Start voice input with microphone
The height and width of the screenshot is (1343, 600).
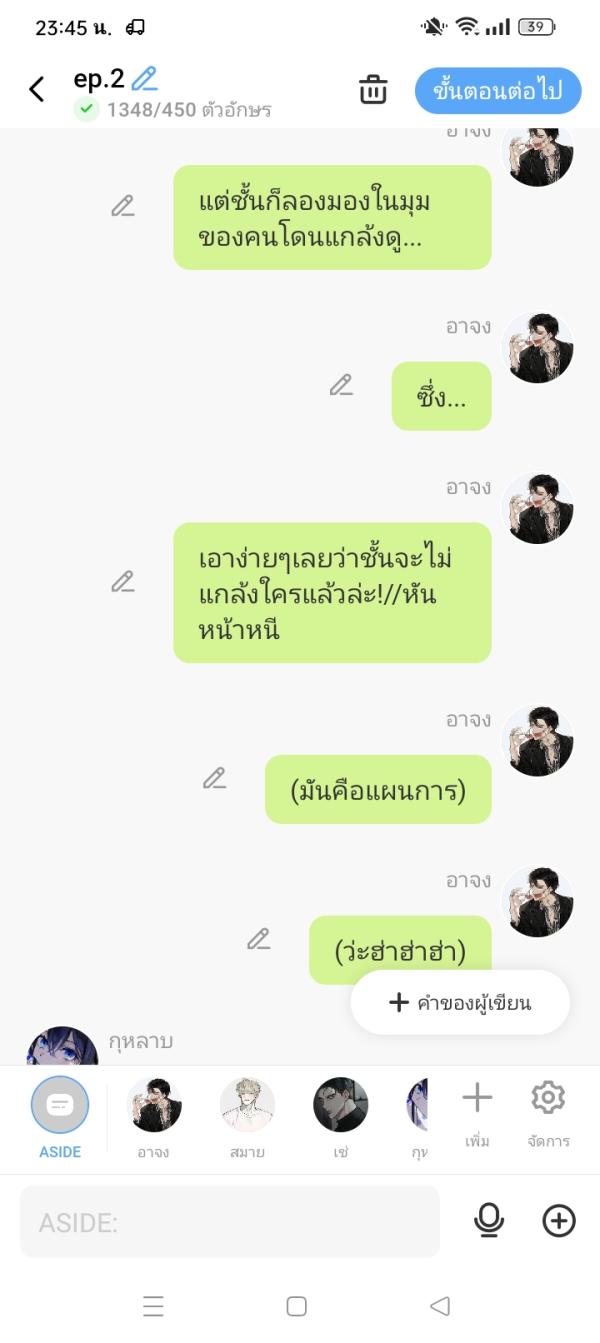coord(489,1220)
